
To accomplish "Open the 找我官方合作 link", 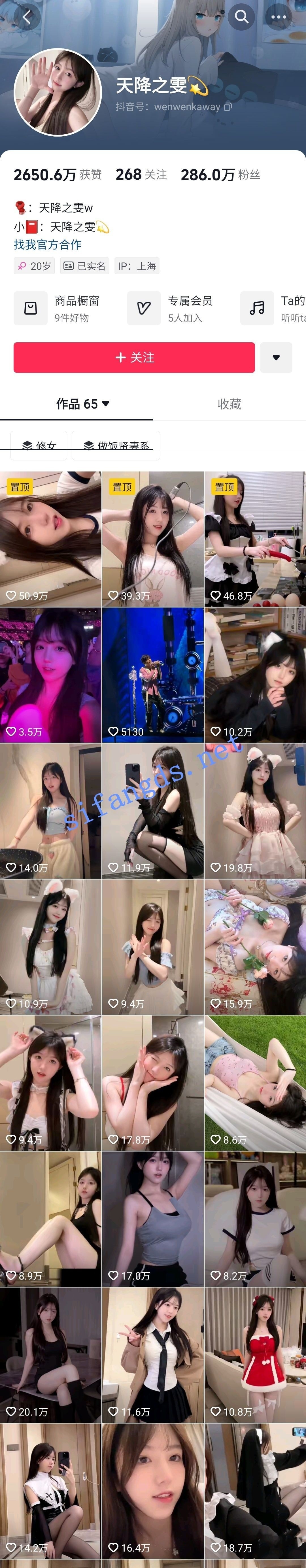I will coord(47,245).
